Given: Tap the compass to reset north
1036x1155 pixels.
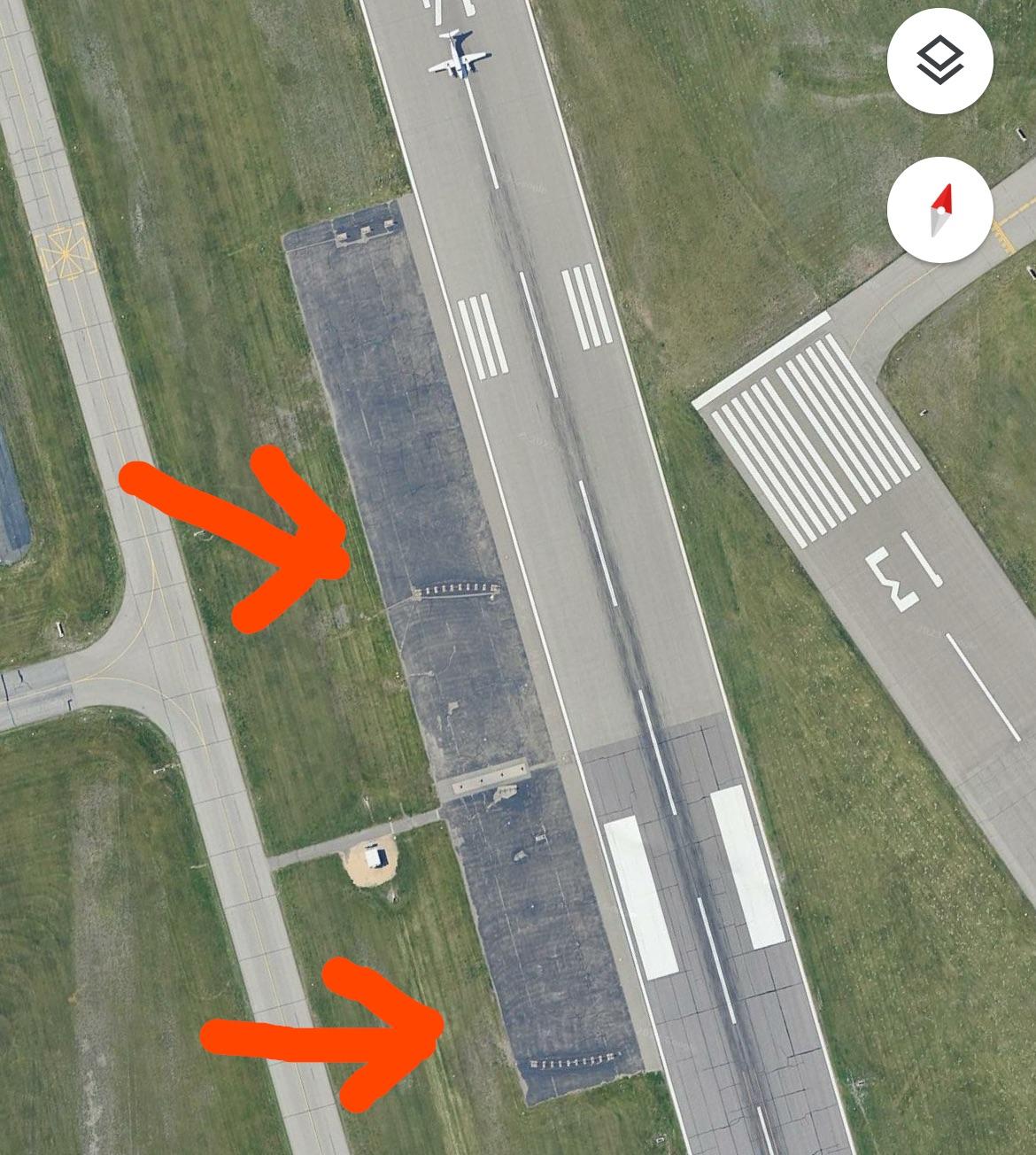Looking at the screenshot, I should (x=939, y=212).
